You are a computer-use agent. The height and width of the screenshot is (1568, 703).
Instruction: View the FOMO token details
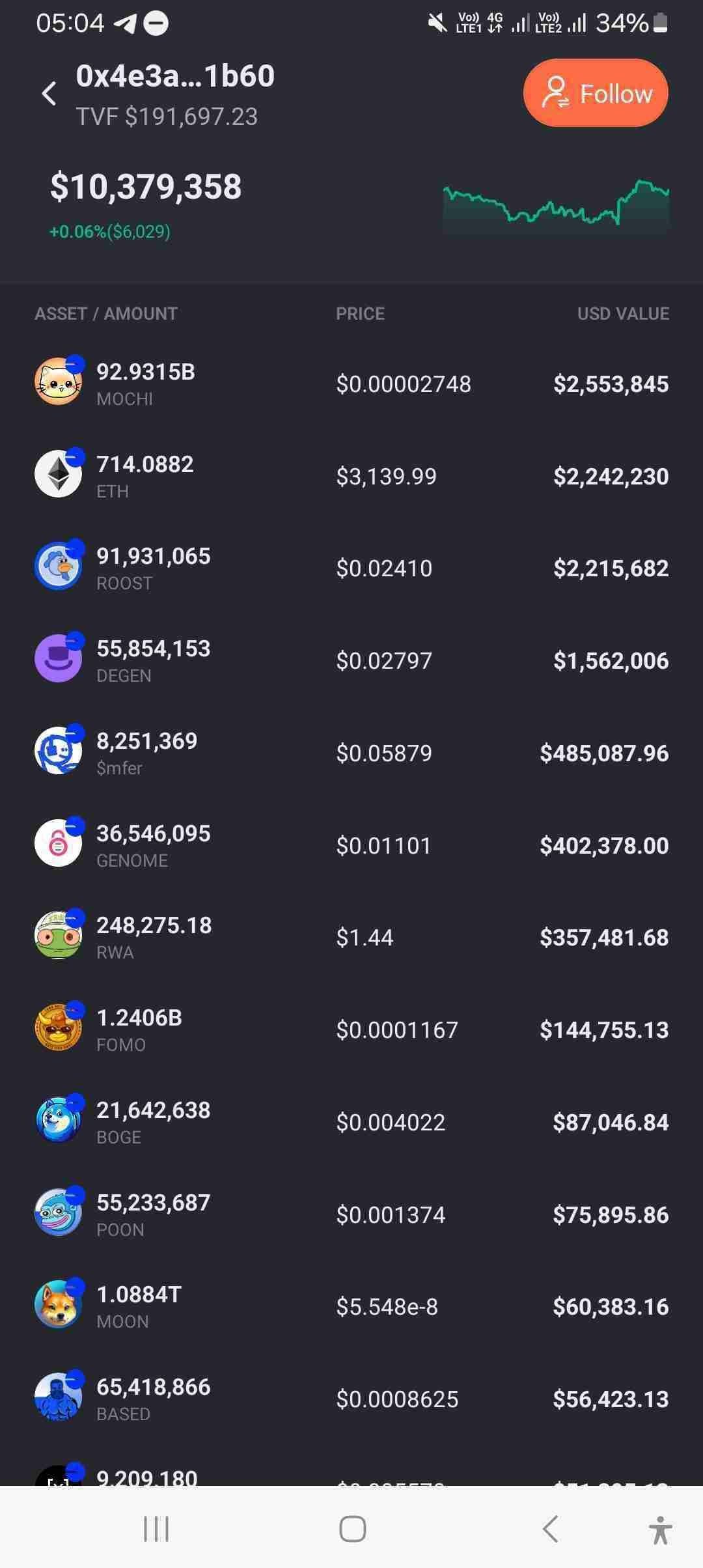click(x=351, y=1030)
